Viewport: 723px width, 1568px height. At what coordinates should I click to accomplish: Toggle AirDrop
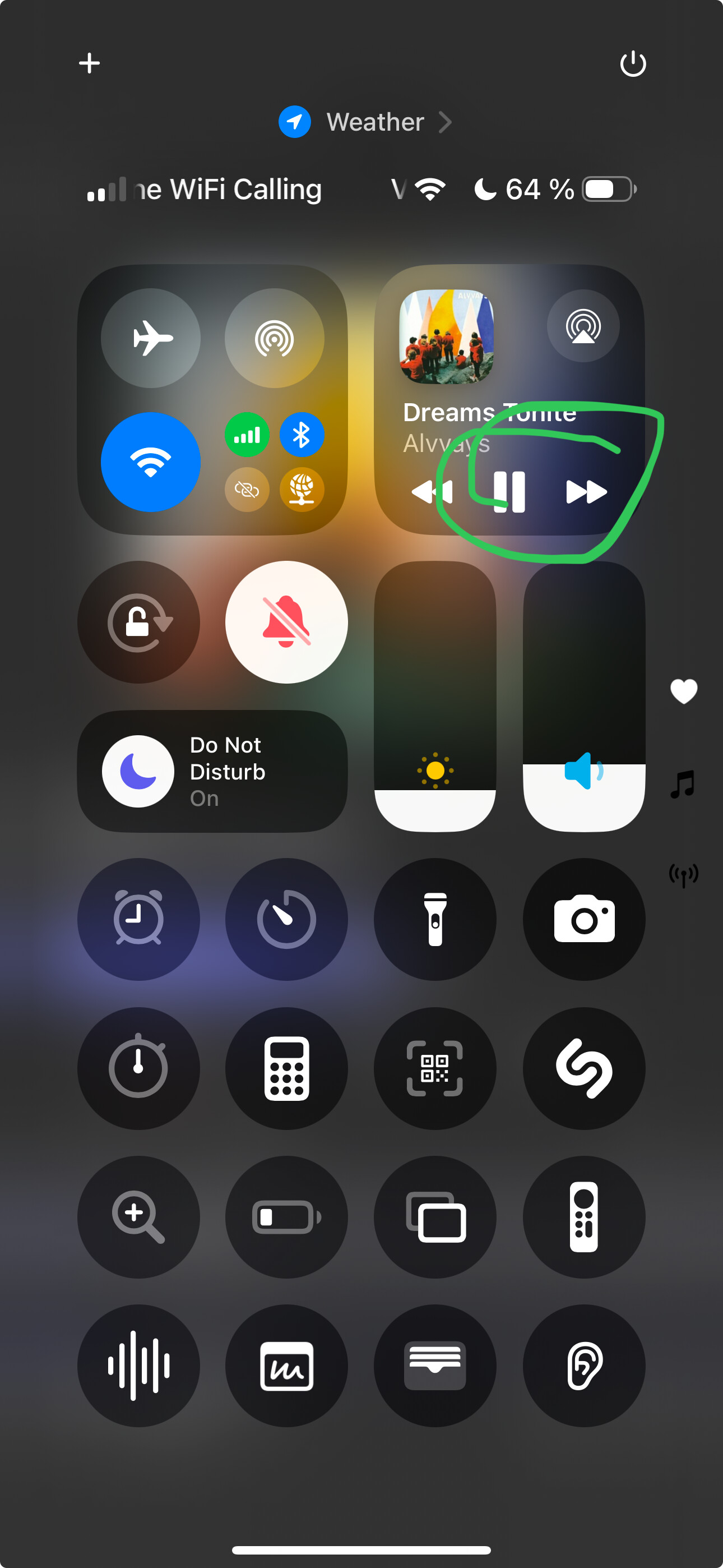275,338
